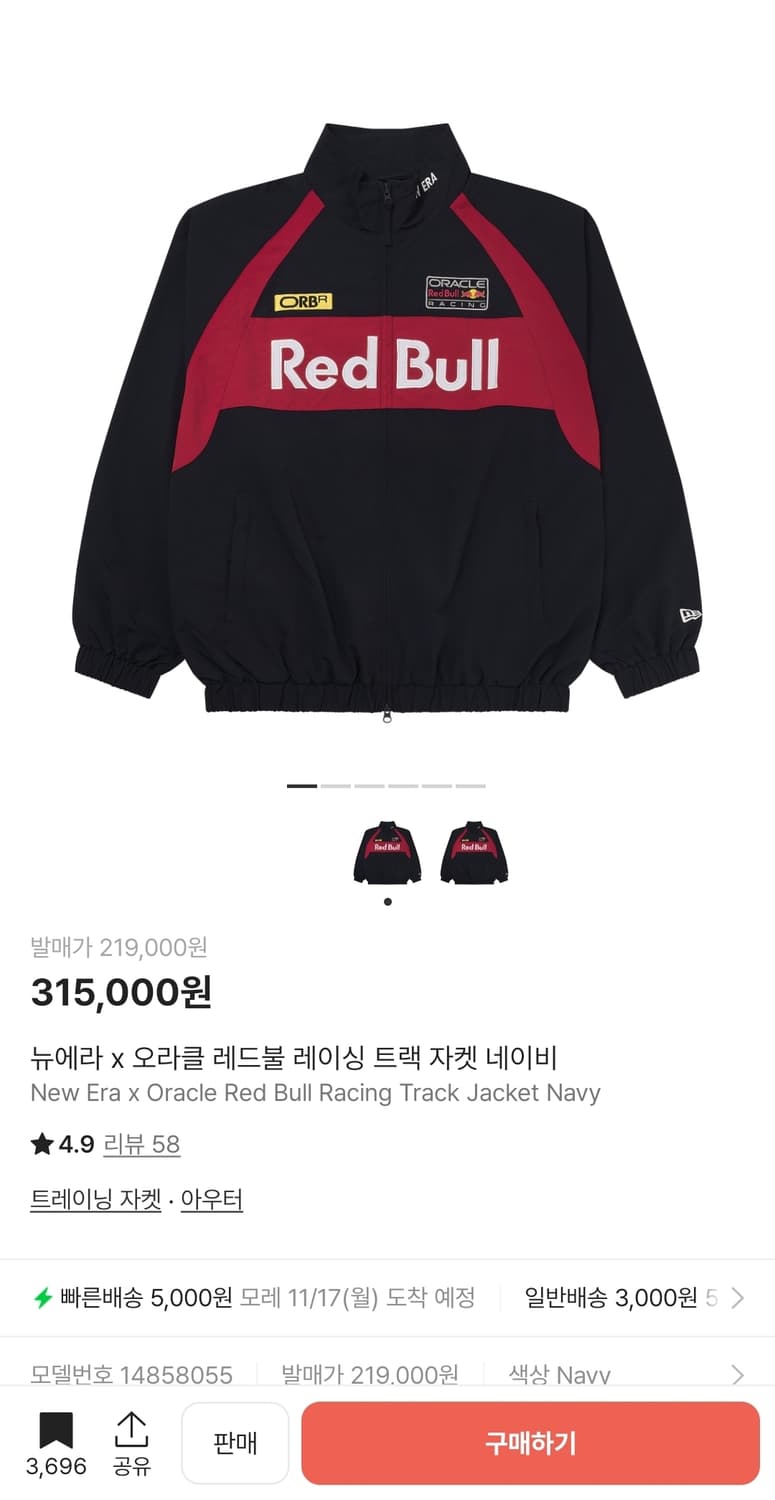This screenshot has height=1500, width=775.
Task: Select the front-view jacket thumbnail
Action: tap(386, 852)
